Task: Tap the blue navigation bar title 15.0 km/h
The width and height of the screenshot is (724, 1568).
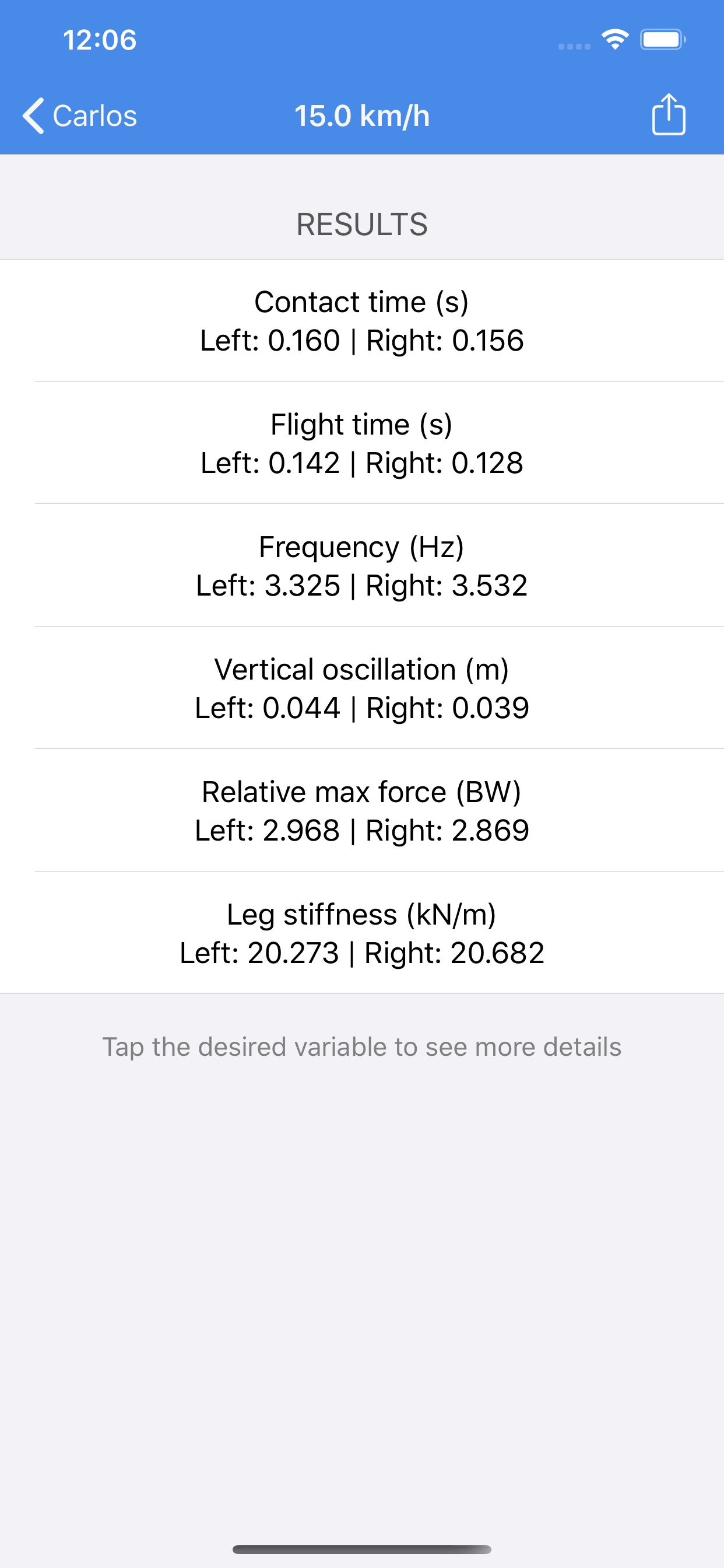Action: tap(362, 116)
